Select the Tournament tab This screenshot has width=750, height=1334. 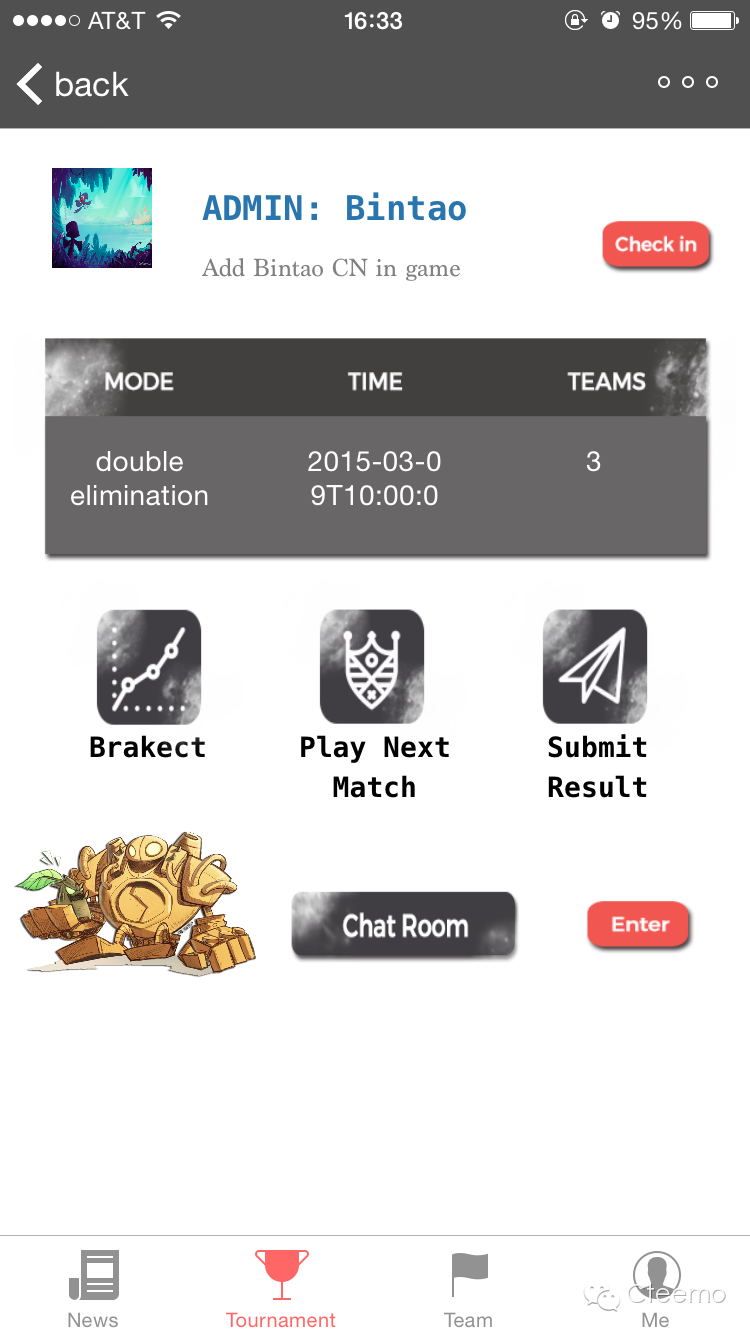coord(281,1288)
